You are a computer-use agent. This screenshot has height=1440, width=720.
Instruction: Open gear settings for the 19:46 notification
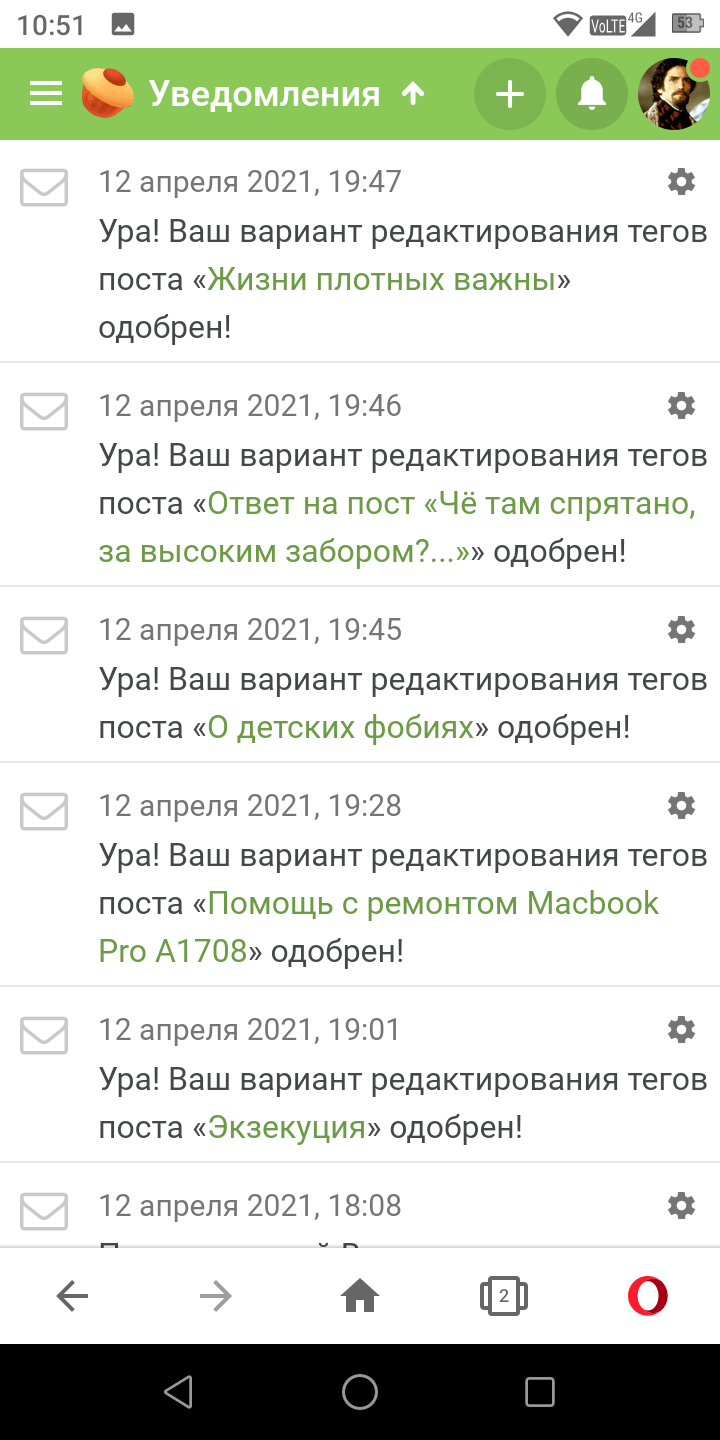681,405
